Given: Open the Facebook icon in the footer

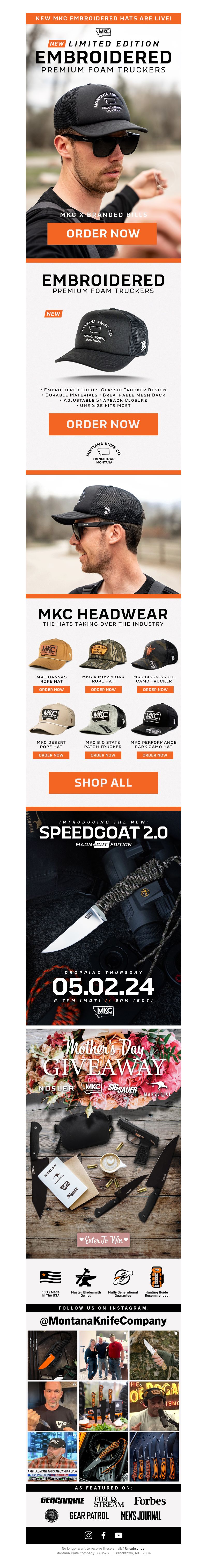Looking at the screenshot, I should [x=103, y=1535].
